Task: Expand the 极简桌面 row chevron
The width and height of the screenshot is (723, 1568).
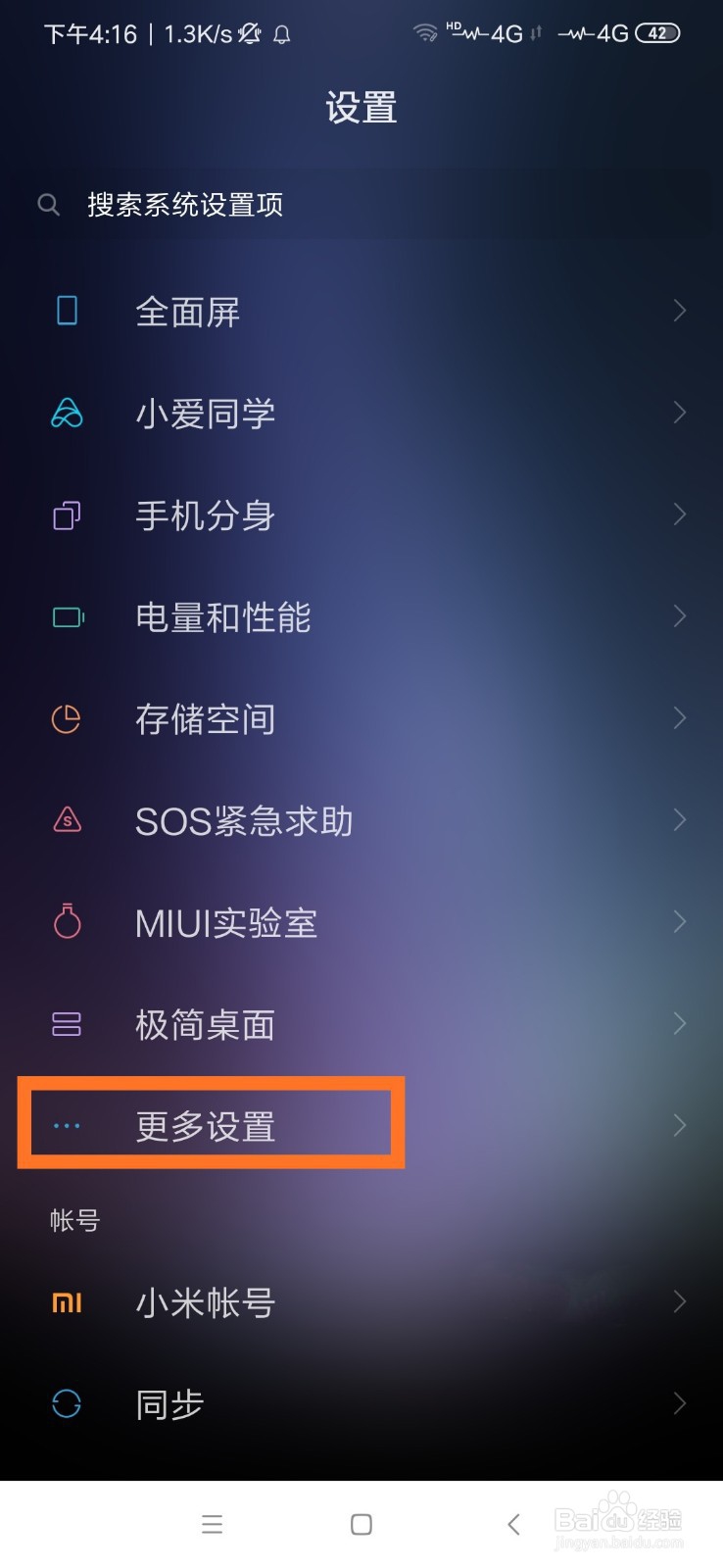Action: coord(680,1024)
